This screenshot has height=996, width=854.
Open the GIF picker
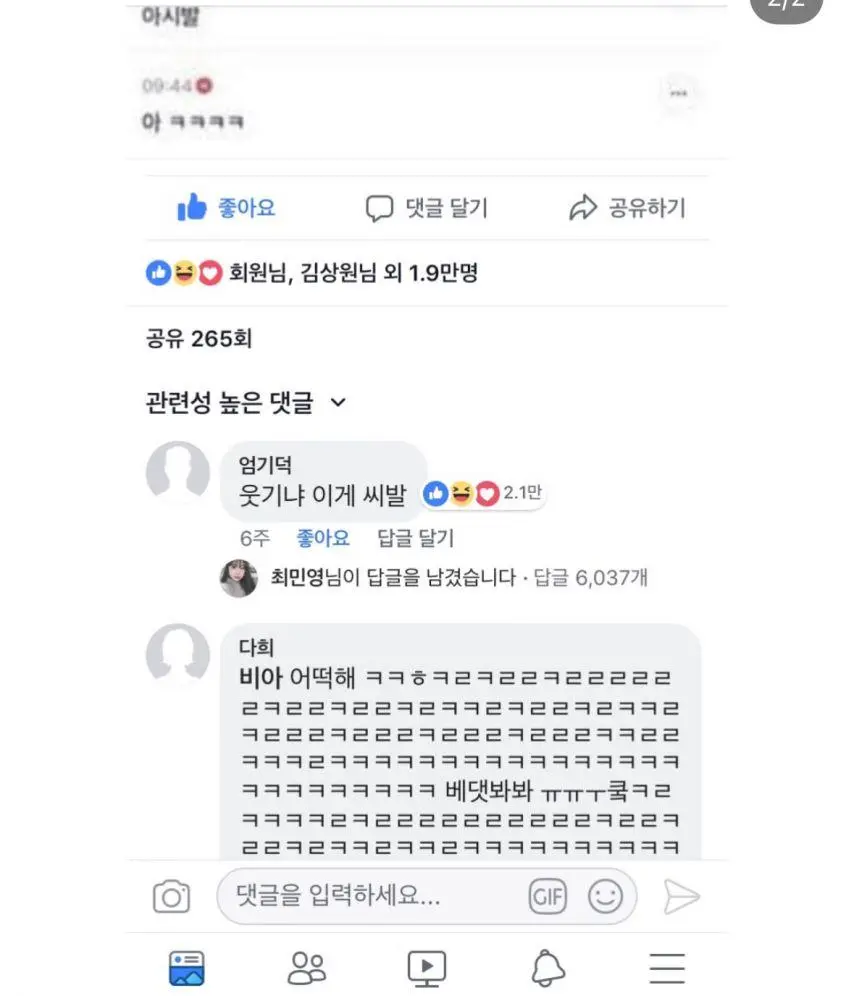pos(547,896)
